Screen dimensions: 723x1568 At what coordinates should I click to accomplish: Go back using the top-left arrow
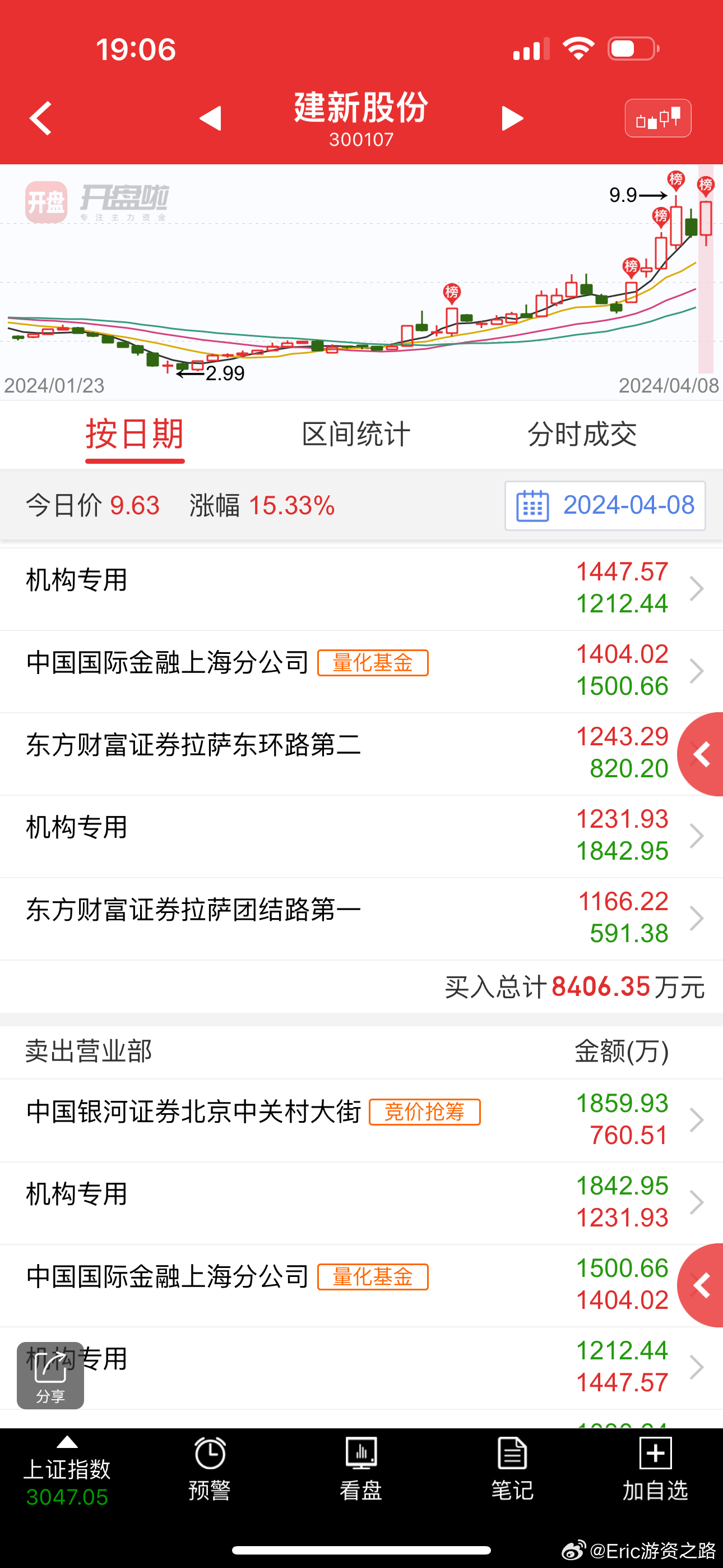(x=41, y=118)
